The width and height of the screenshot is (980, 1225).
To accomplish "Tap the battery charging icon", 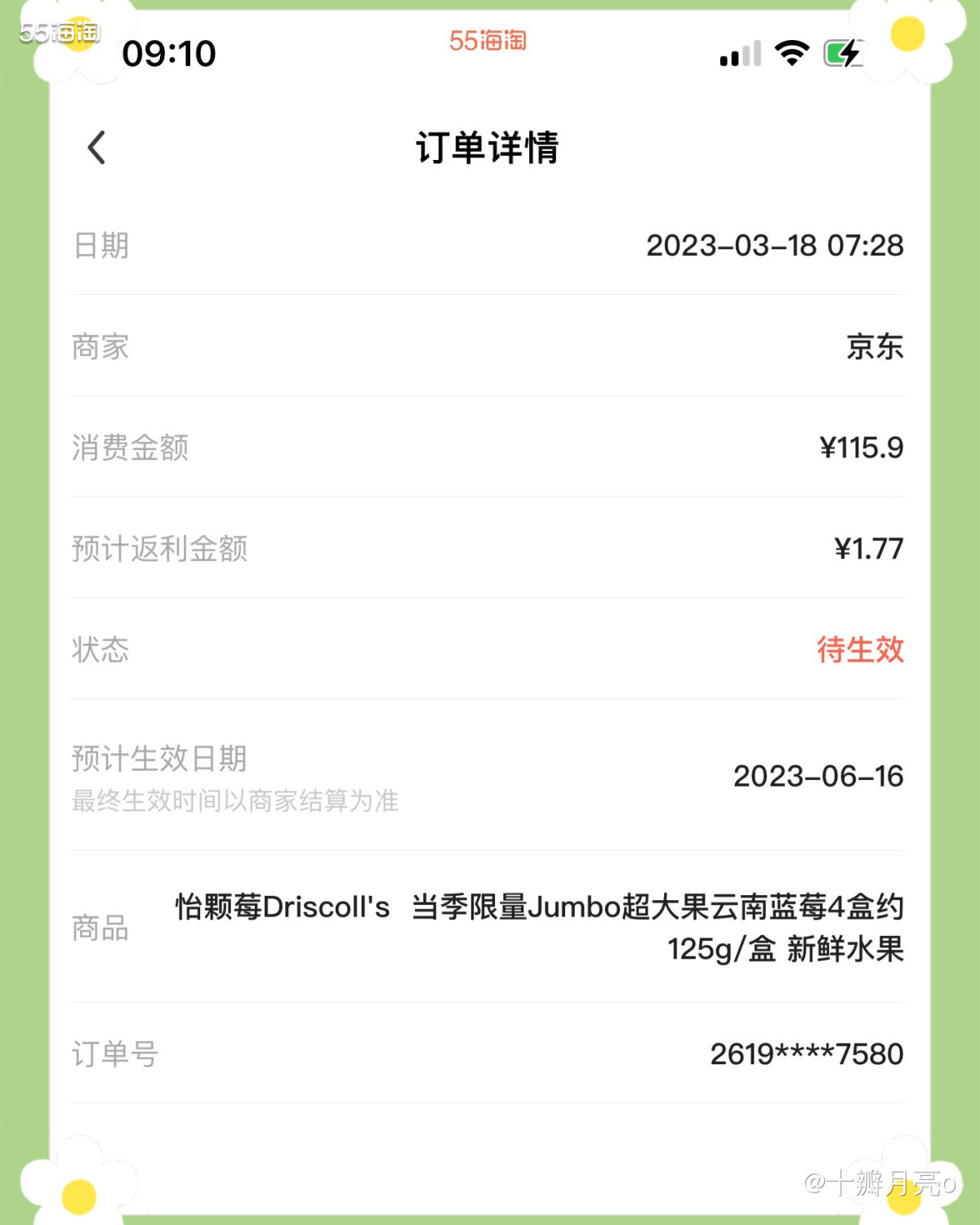I will [x=843, y=51].
